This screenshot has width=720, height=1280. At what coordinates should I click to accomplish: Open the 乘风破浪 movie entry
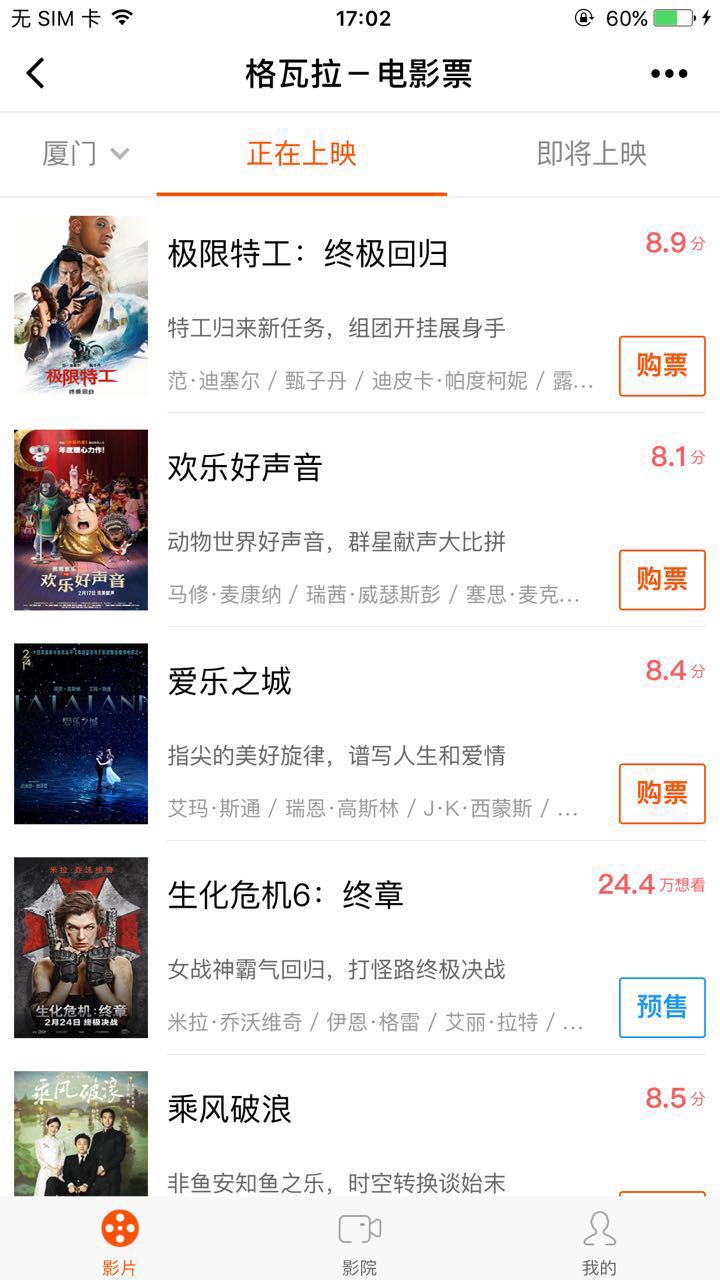[x=230, y=1109]
